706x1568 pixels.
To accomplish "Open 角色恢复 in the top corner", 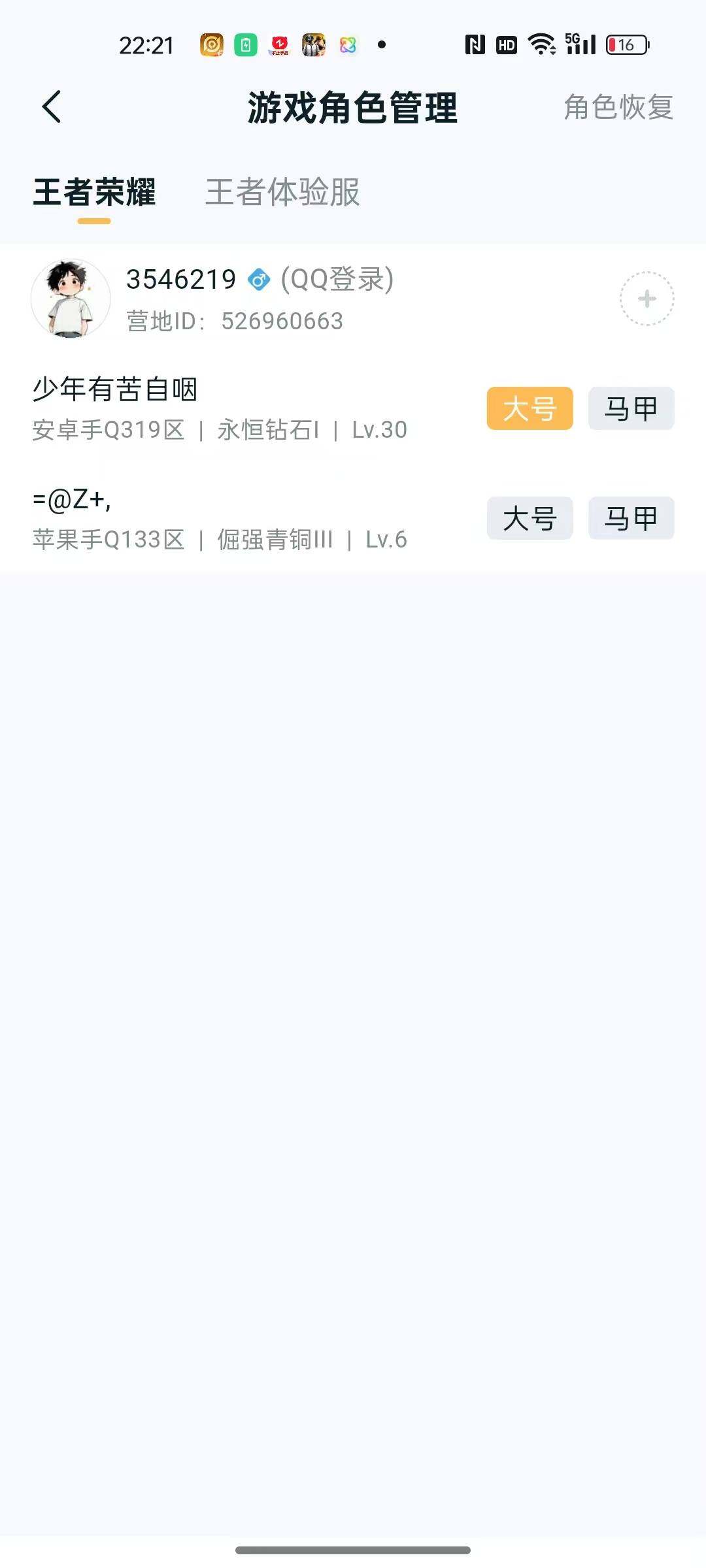I will [x=618, y=107].
